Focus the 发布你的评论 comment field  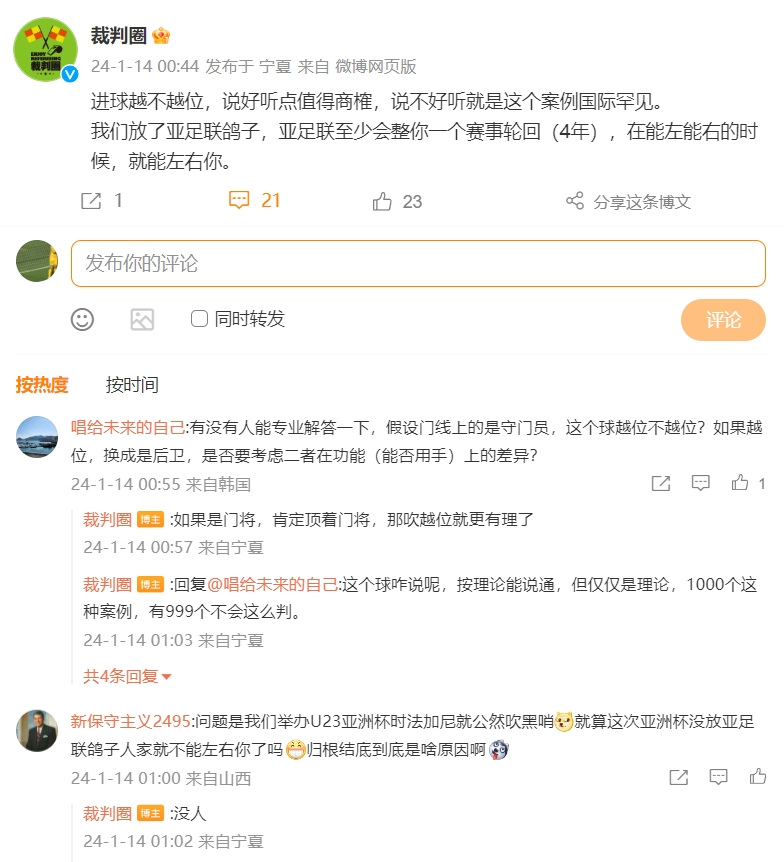click(x=418, y=264)
